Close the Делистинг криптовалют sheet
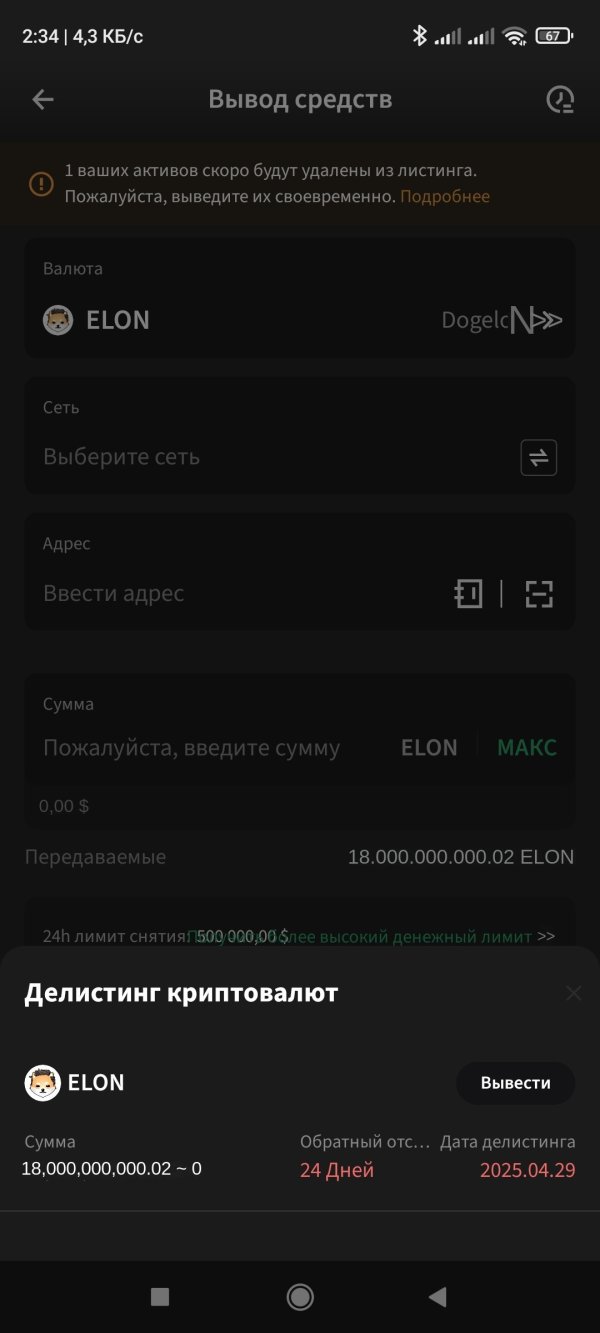Image resolution: width=600 pixels, height=1333 pixels. (x=573, y=993)
